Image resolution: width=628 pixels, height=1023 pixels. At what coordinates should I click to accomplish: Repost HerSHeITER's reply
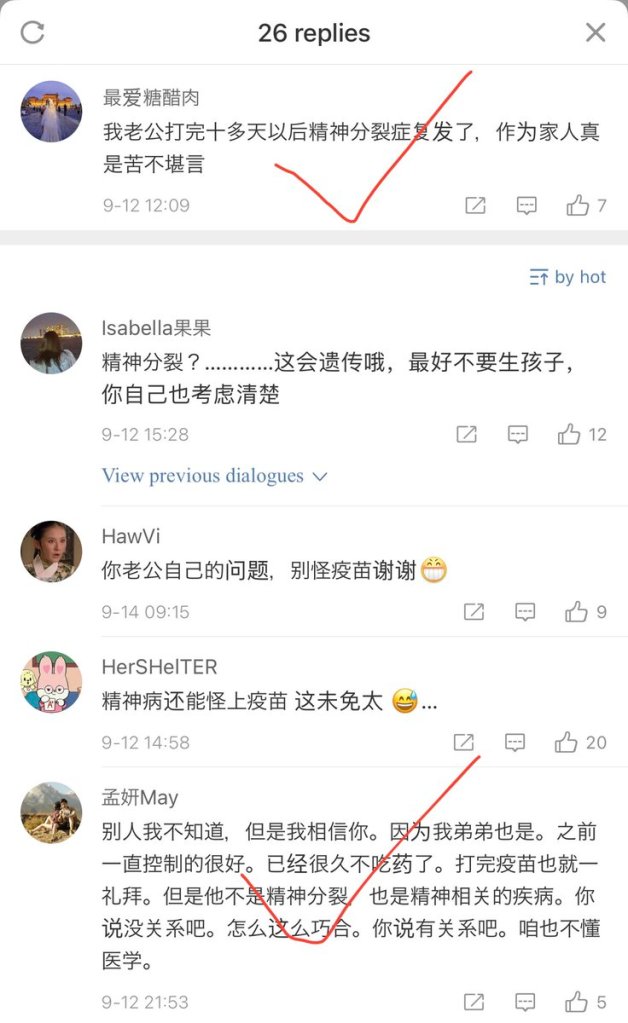coord(463,742)
